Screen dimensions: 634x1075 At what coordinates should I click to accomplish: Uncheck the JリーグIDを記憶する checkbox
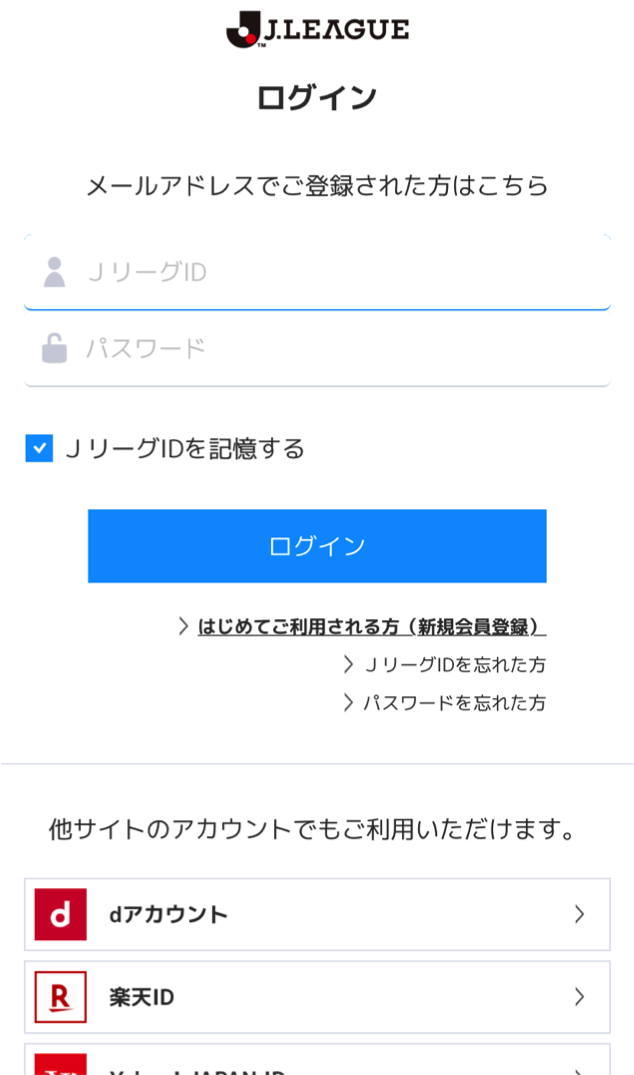pos(39,448)
